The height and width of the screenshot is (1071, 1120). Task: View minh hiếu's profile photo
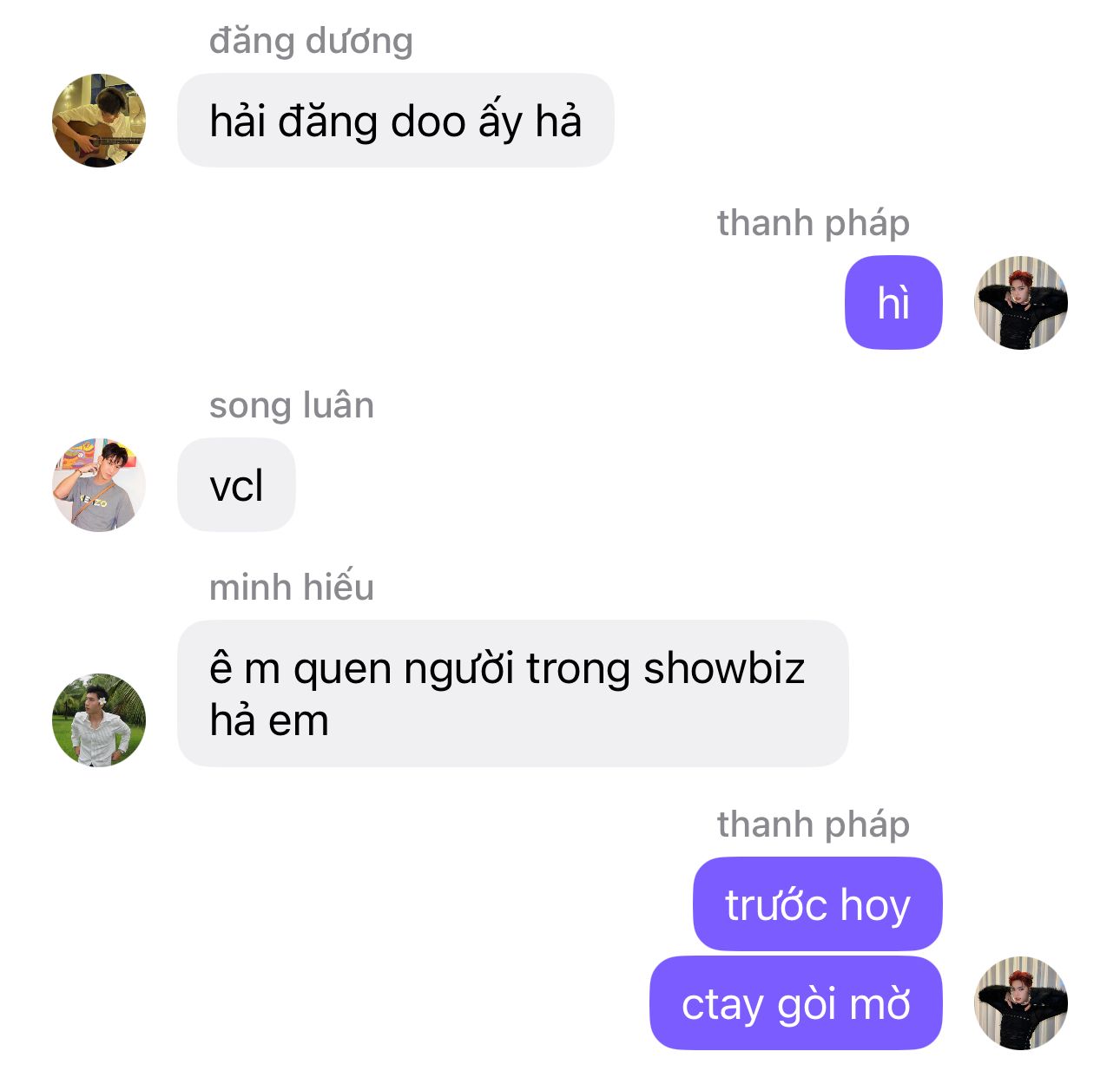pos(99,719)
